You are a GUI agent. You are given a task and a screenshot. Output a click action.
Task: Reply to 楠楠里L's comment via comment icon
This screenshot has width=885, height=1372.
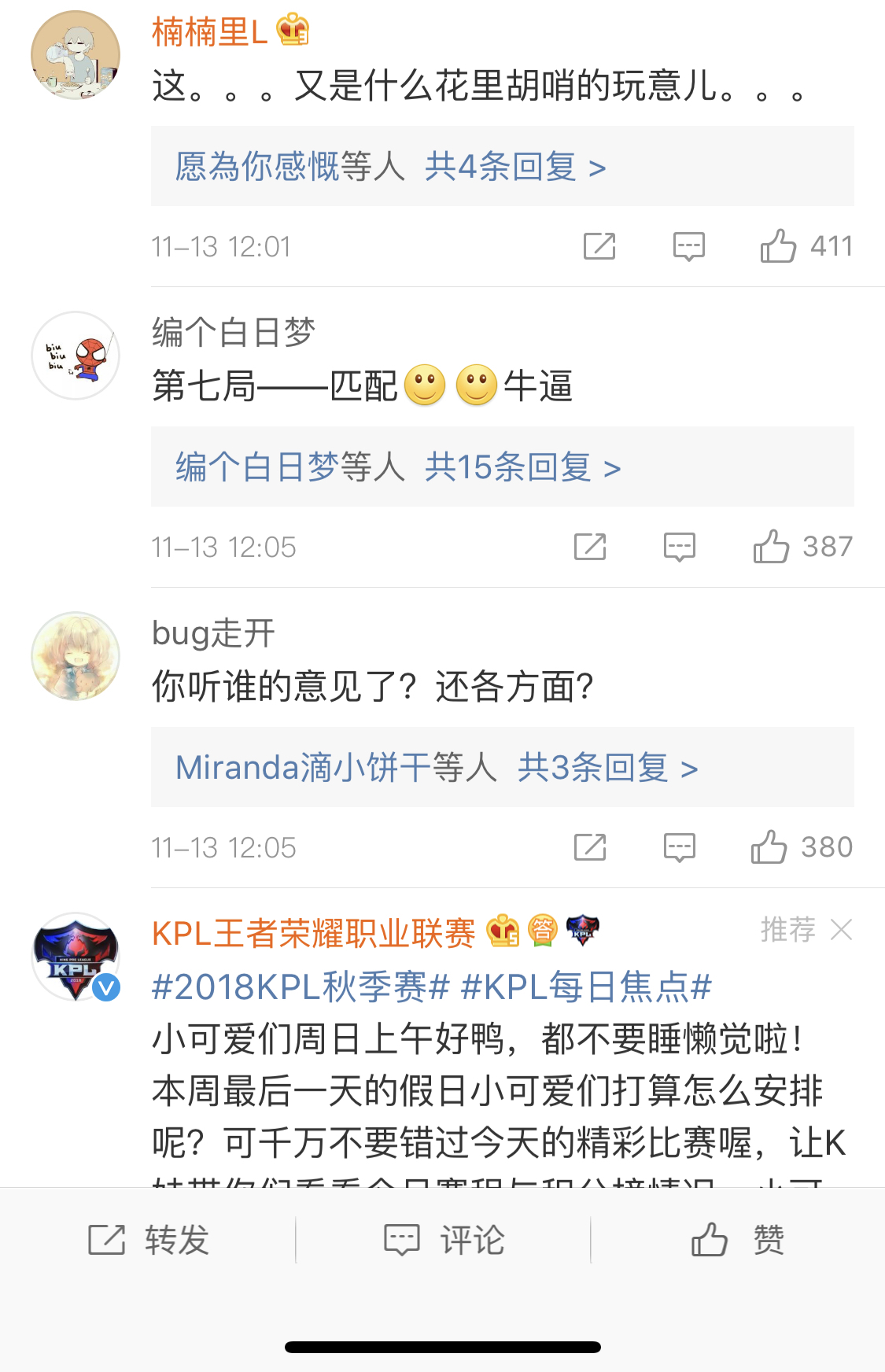[x=689, y=246]
